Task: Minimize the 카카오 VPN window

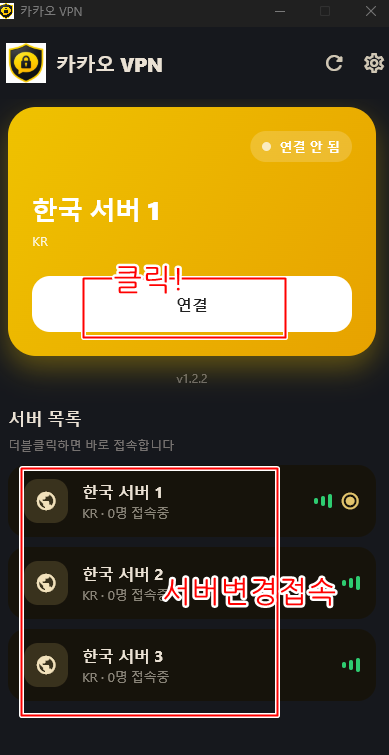Action: 280,11
